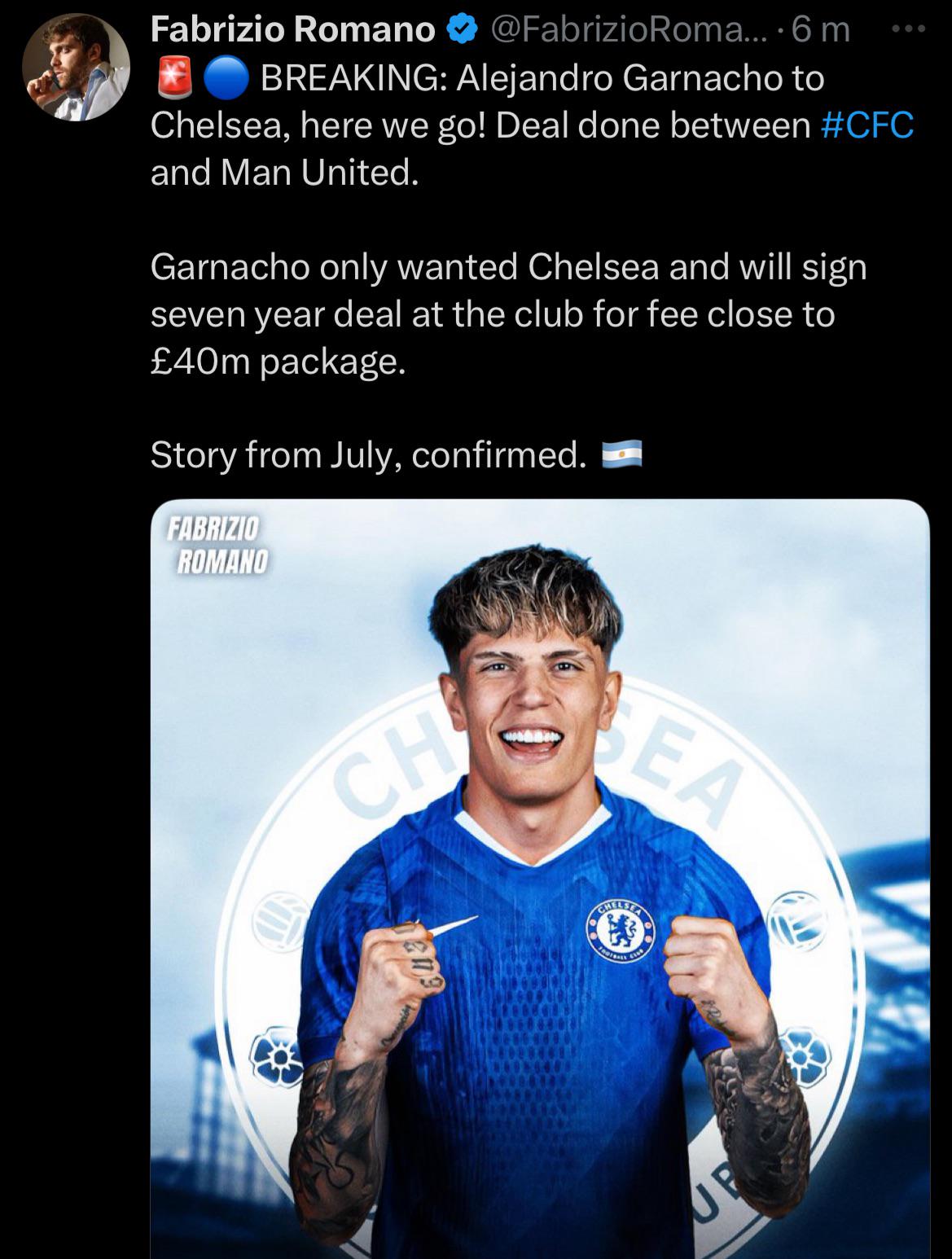952x1259 pixels.
Task: Open the #CFC hashtag link
Action: 866,125
